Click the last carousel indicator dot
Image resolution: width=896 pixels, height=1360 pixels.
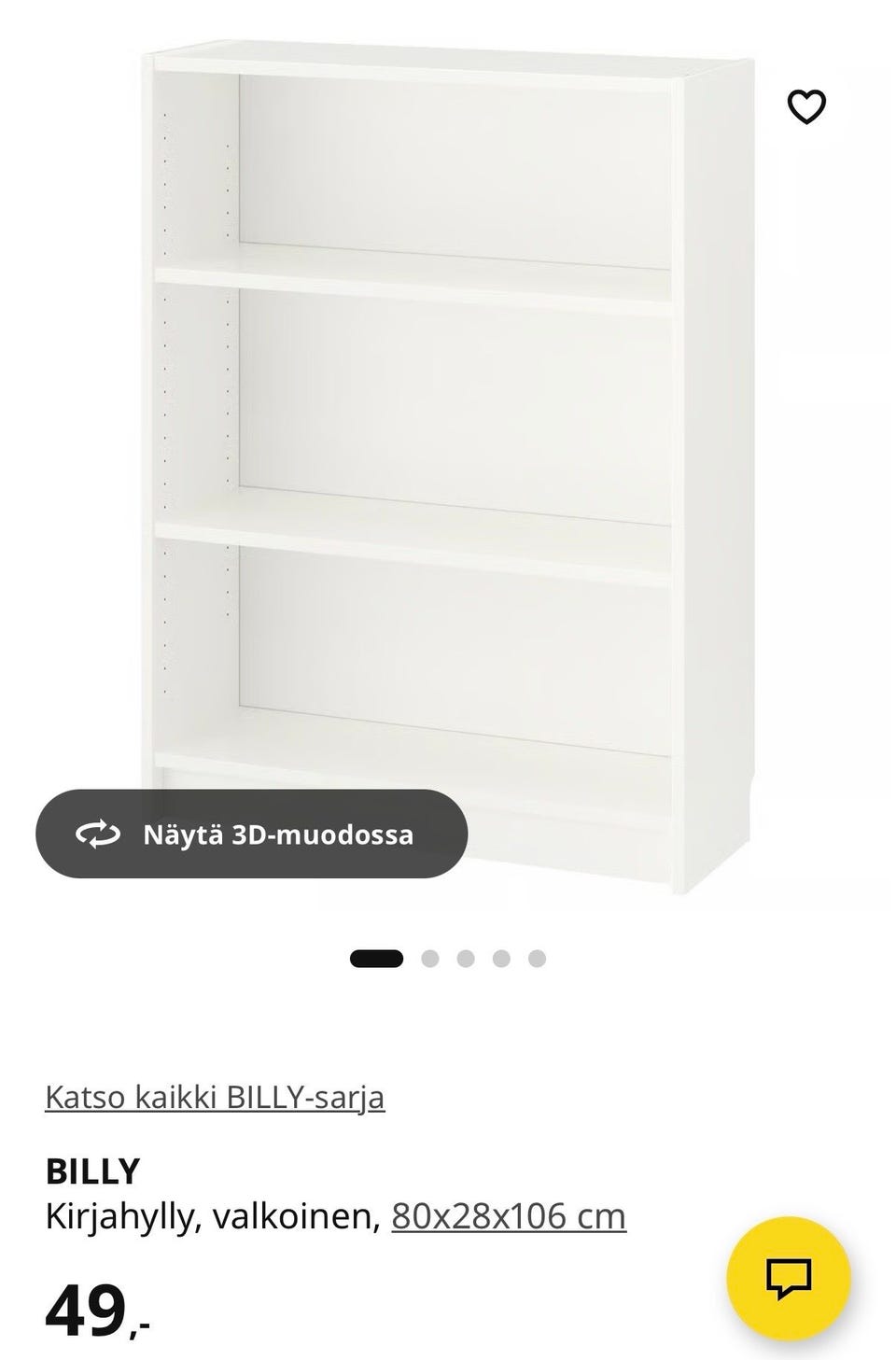click(x=538, y=956)
